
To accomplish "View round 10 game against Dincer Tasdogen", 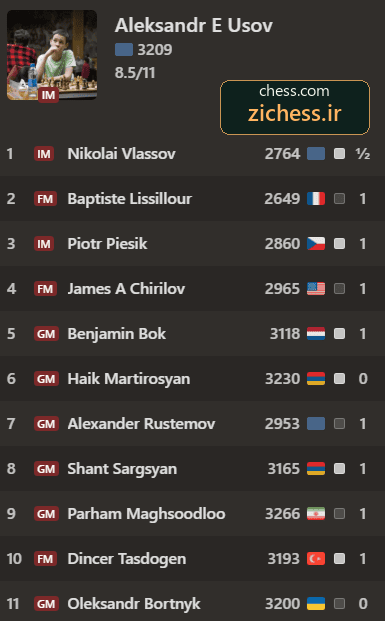I will [x=192, y=558].
